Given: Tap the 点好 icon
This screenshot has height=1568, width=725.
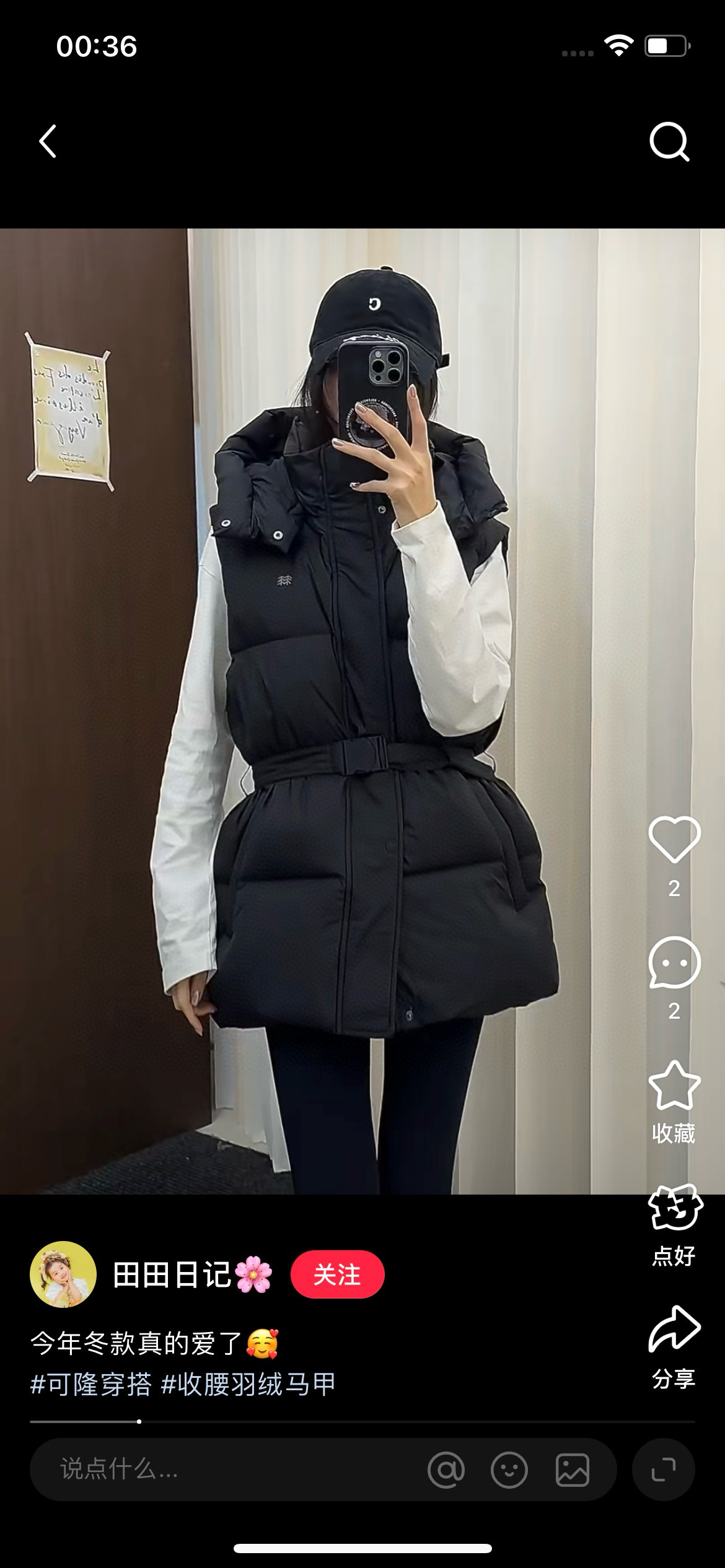Looking at the screenshot, I should point(674,1208).
